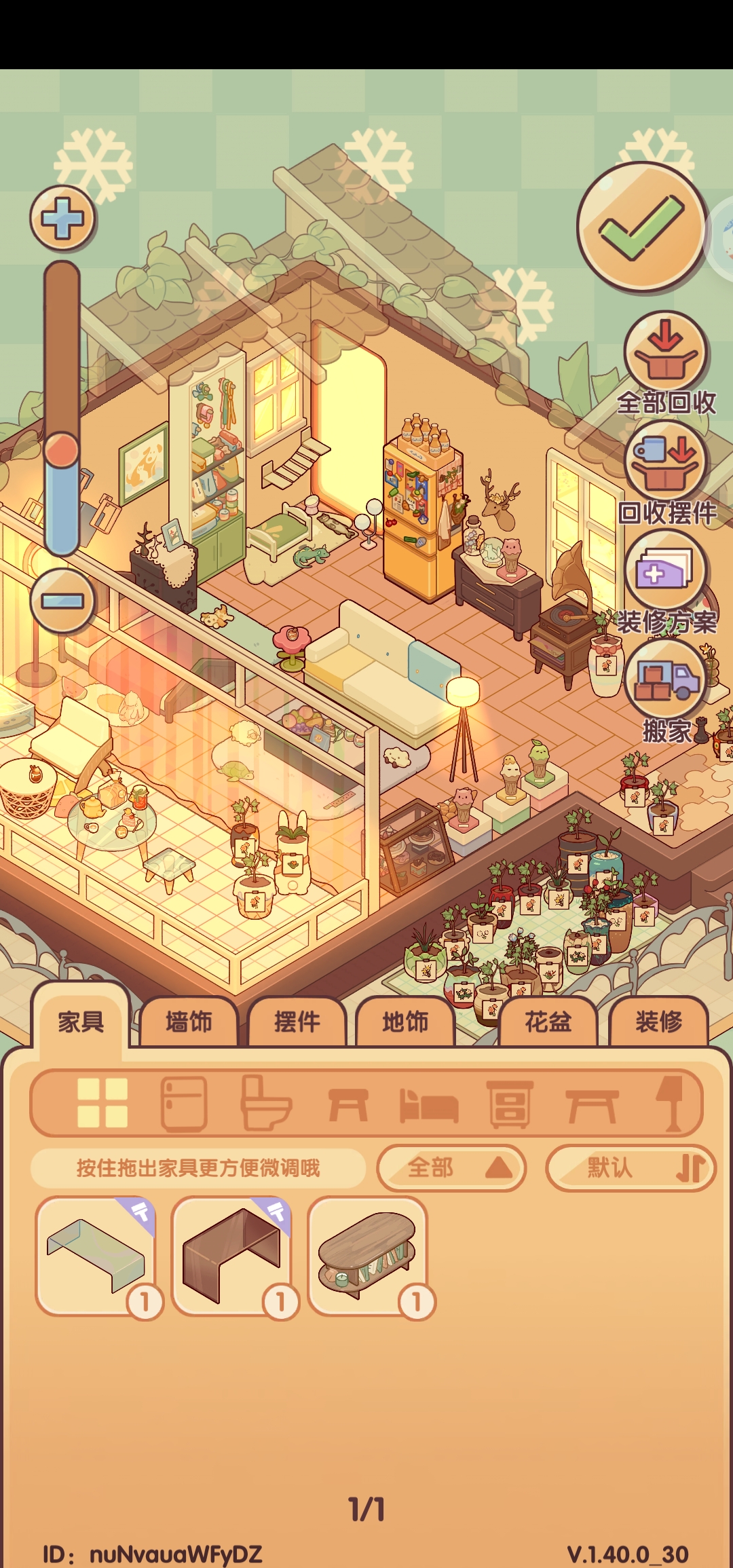Switch to the 摆件 tab
Image resolution: width=733 pixels, height=1568 pixels.
pyautogui.click(x=297, y=1022)
